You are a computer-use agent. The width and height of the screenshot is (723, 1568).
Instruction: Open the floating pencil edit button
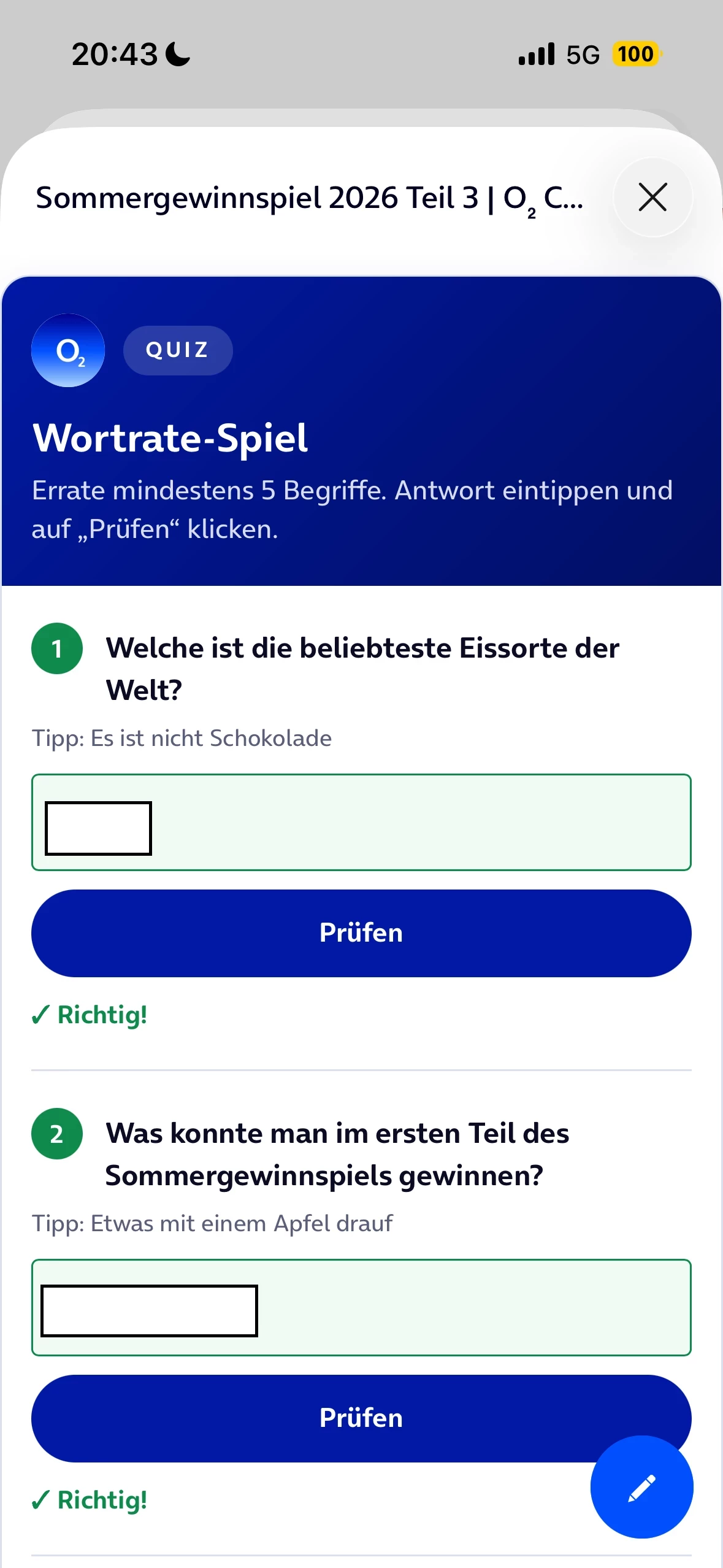pyautogui.click(x=641, y=1487)
